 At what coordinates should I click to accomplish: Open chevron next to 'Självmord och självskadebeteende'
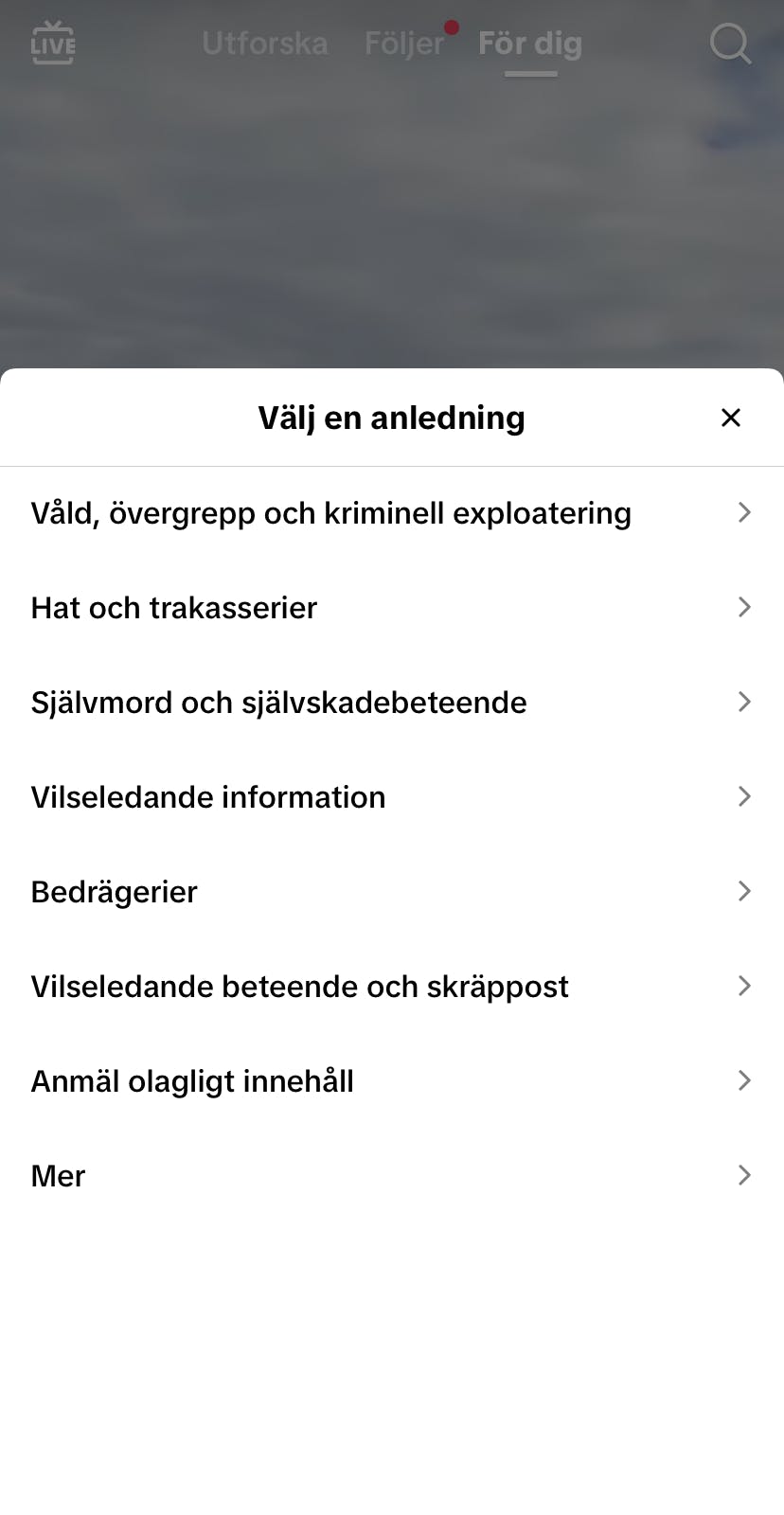point(744,702)
